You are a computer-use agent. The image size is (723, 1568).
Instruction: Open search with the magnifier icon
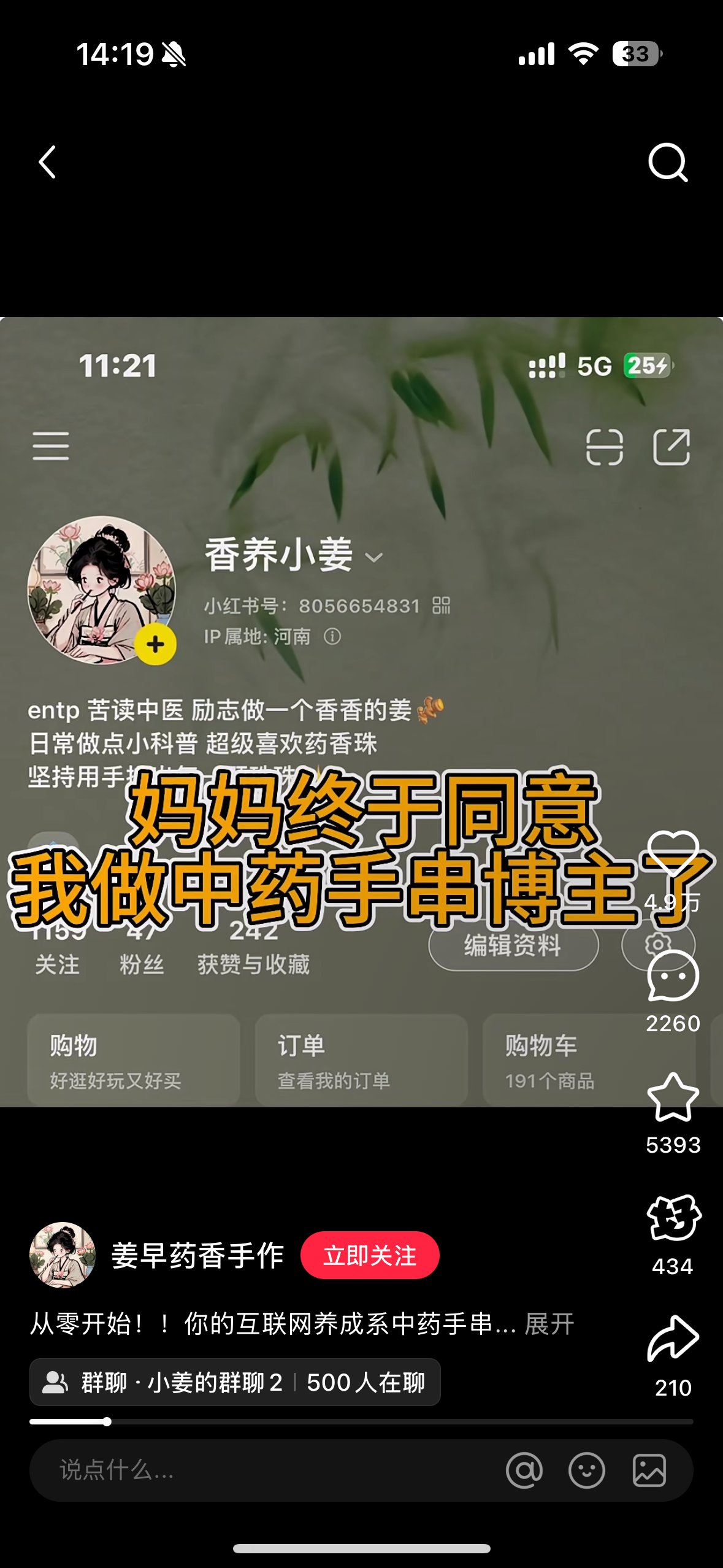(x=668, y=163)
